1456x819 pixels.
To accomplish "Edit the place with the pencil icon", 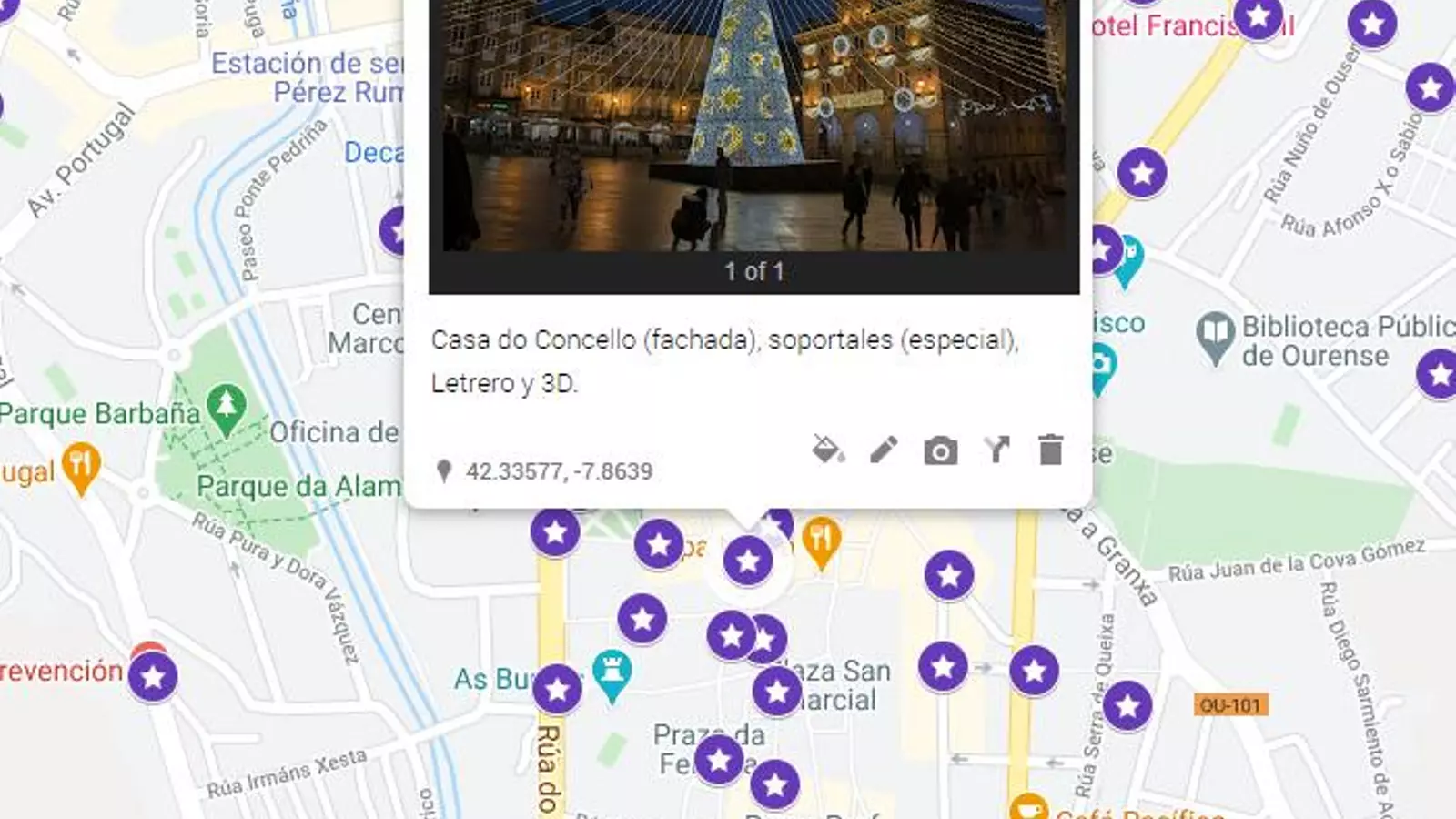I will 884,450.
